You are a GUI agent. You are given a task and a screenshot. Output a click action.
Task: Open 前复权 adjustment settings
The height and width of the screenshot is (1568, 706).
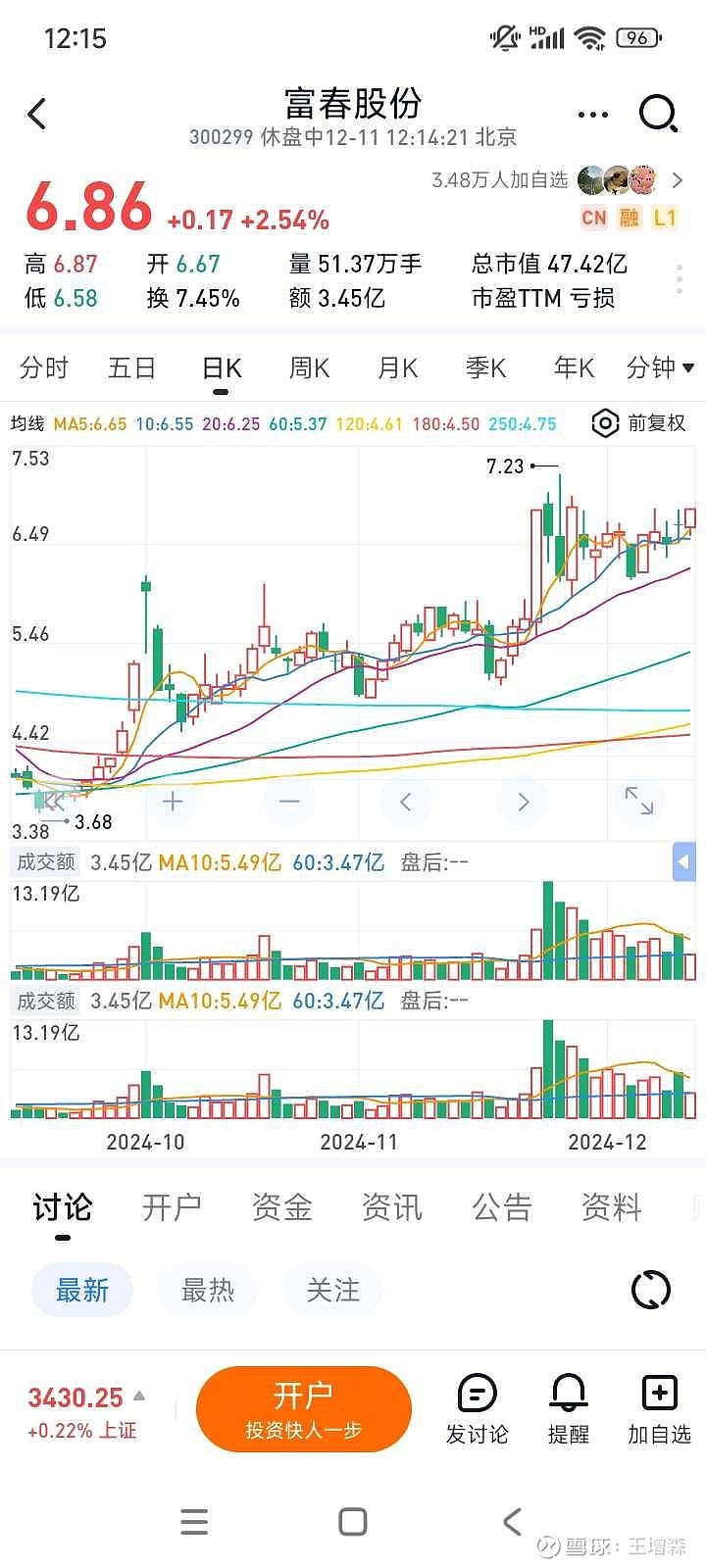tap(639, 423)
